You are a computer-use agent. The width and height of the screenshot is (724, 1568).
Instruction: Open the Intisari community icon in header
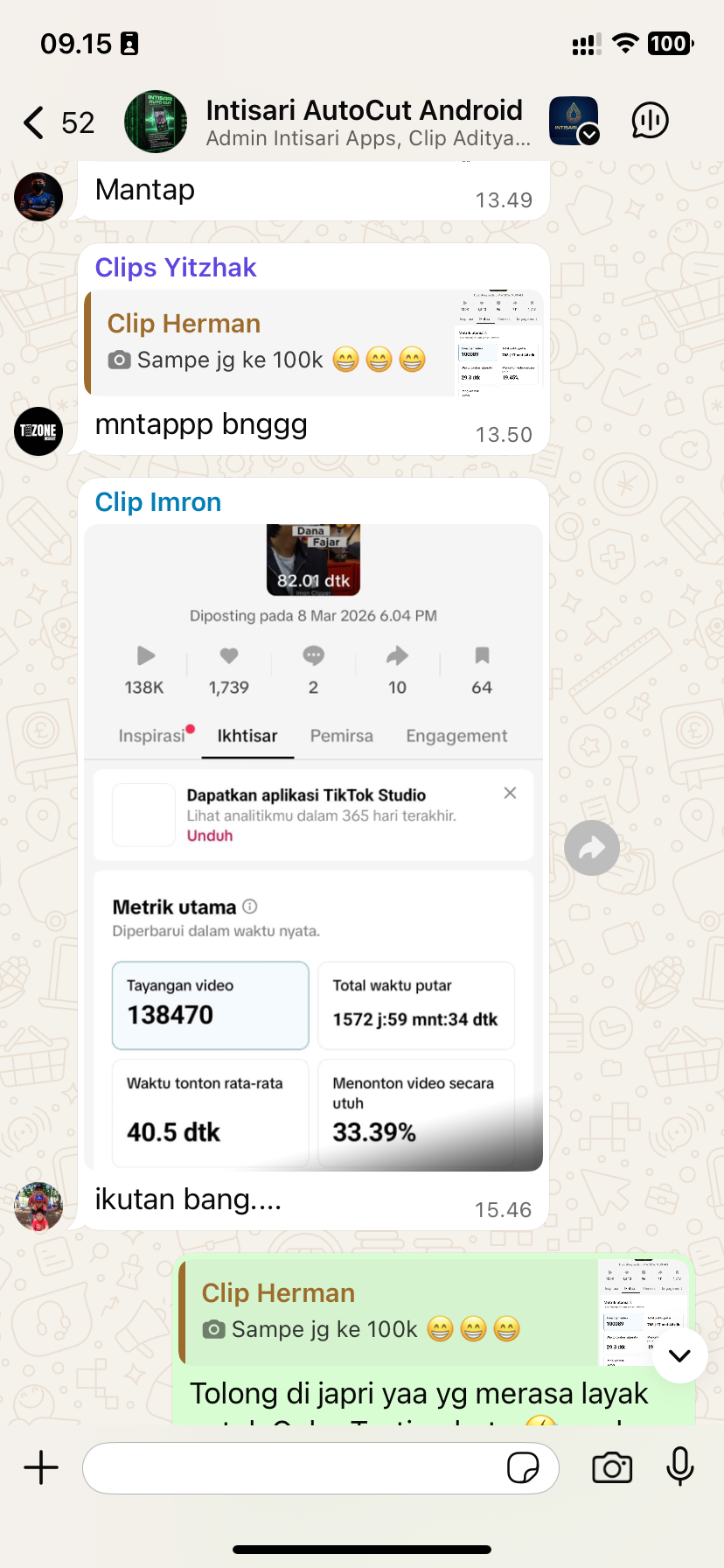pos(574,122)
